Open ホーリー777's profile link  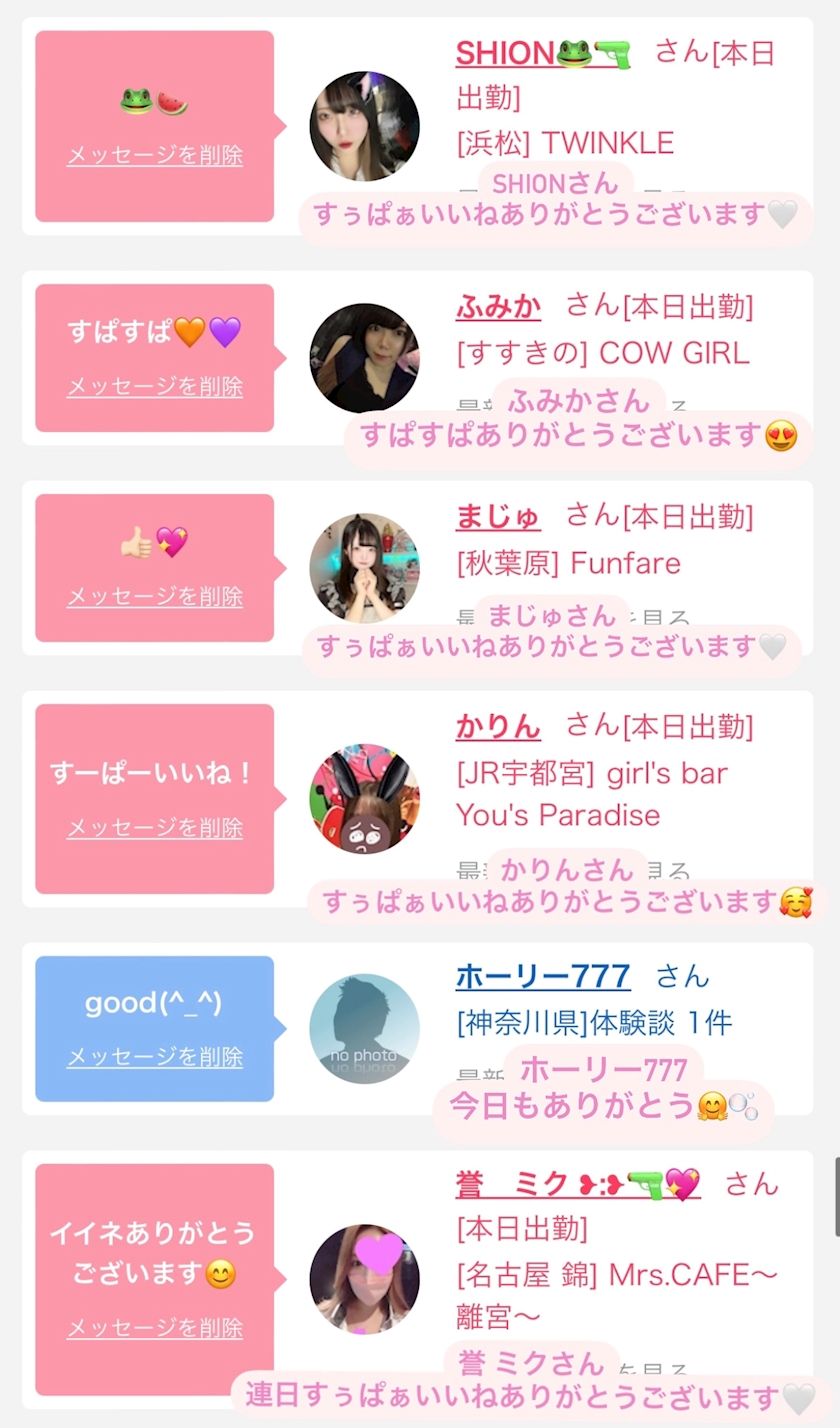pos(543,976)
